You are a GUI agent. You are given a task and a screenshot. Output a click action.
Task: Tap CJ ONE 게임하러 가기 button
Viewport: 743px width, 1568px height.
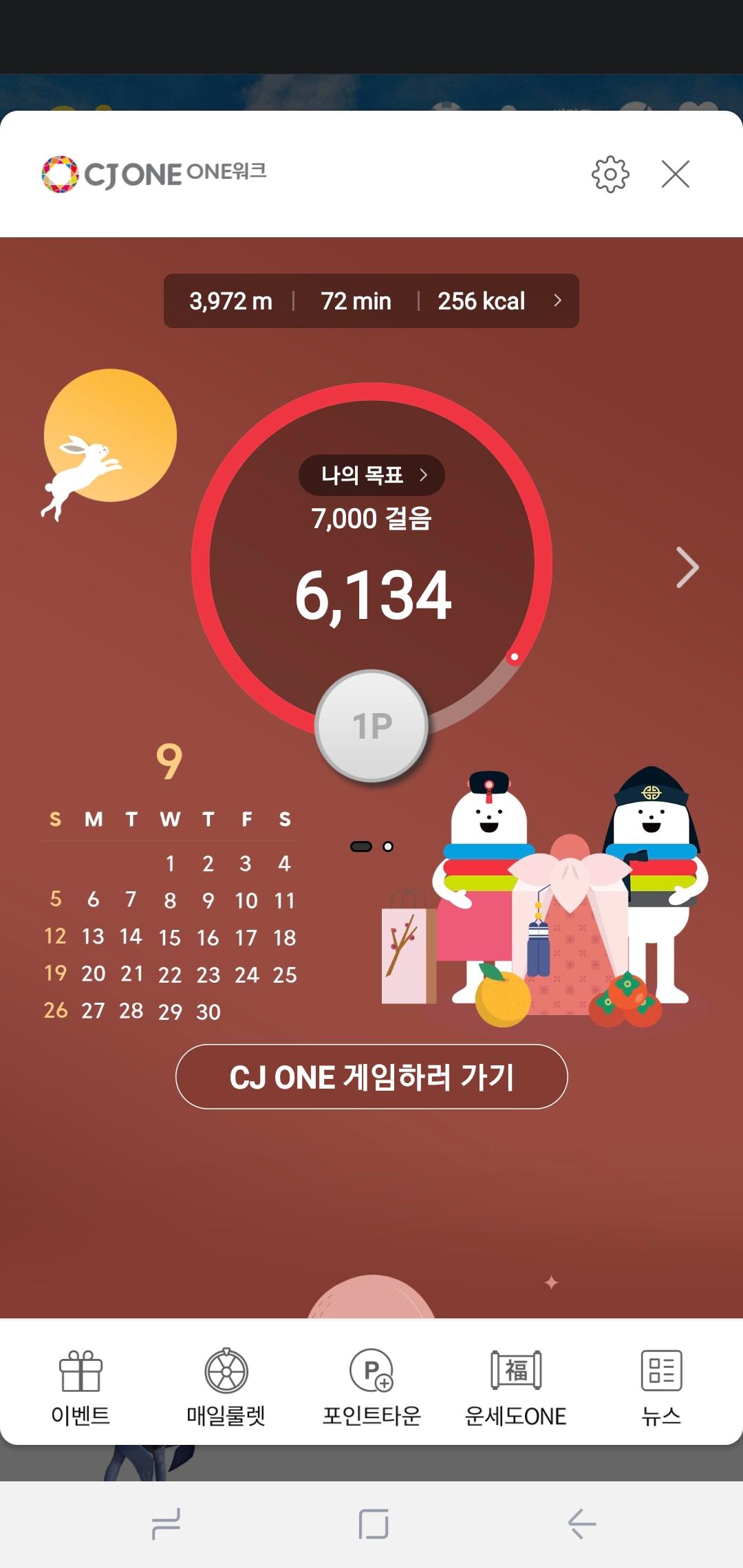[371, 1077]
